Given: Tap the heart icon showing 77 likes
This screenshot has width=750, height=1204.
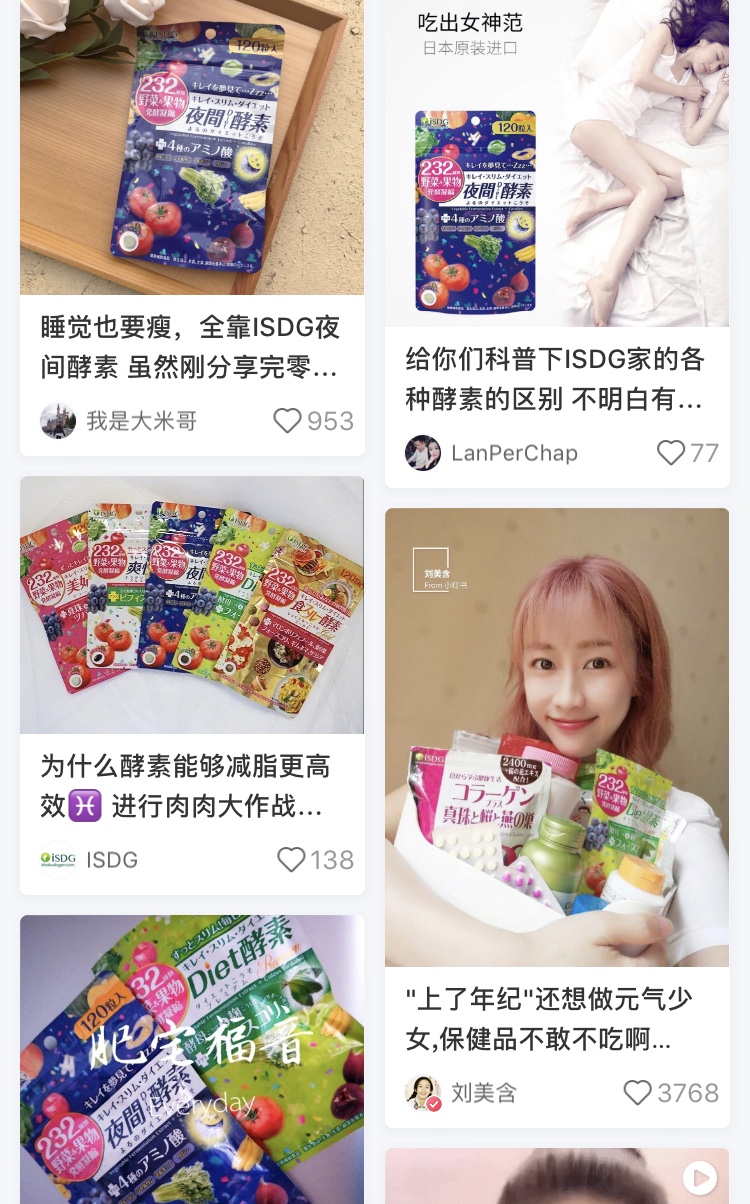Looking at the screenshot, I should [670, 453].
